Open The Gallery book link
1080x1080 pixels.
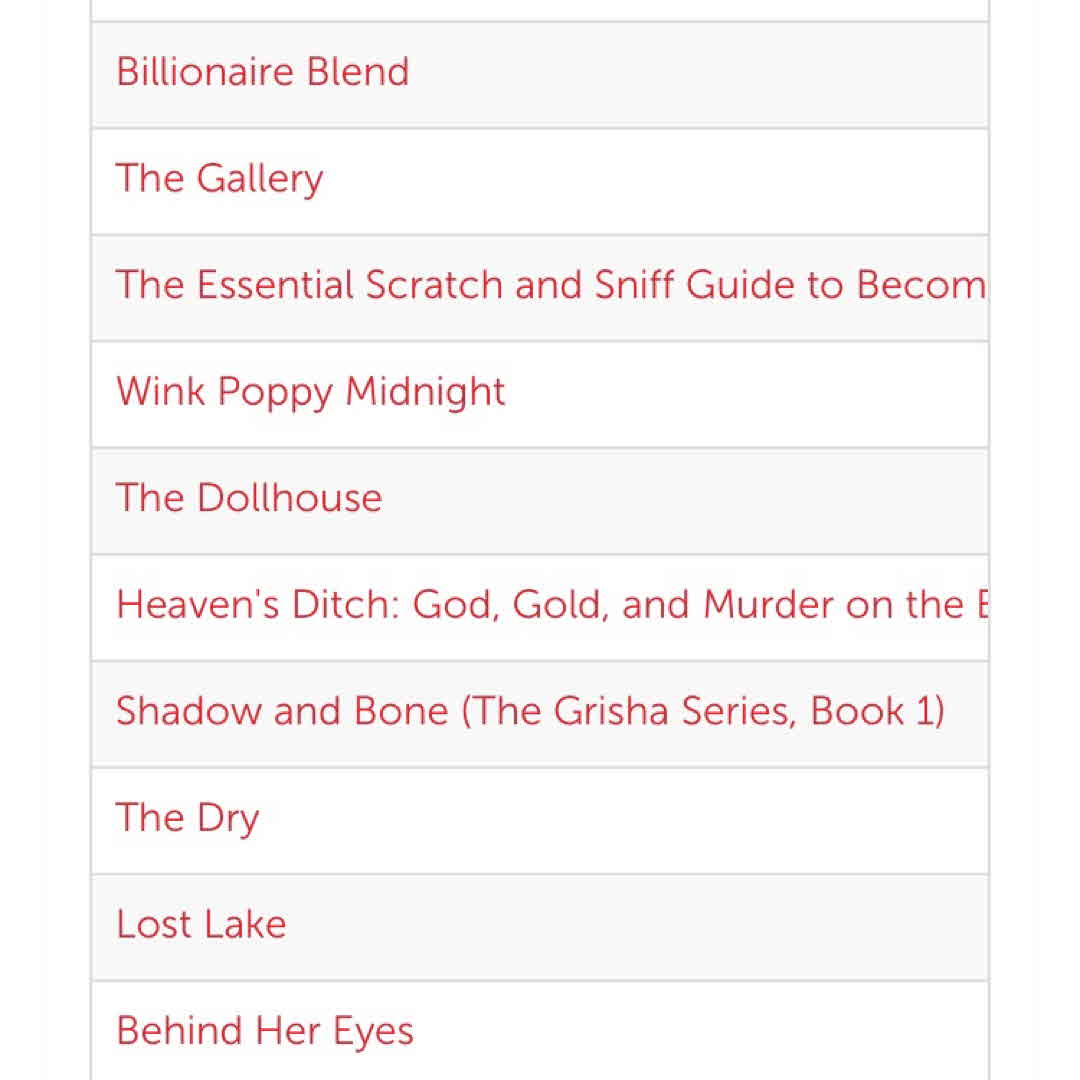click(220, 179)
